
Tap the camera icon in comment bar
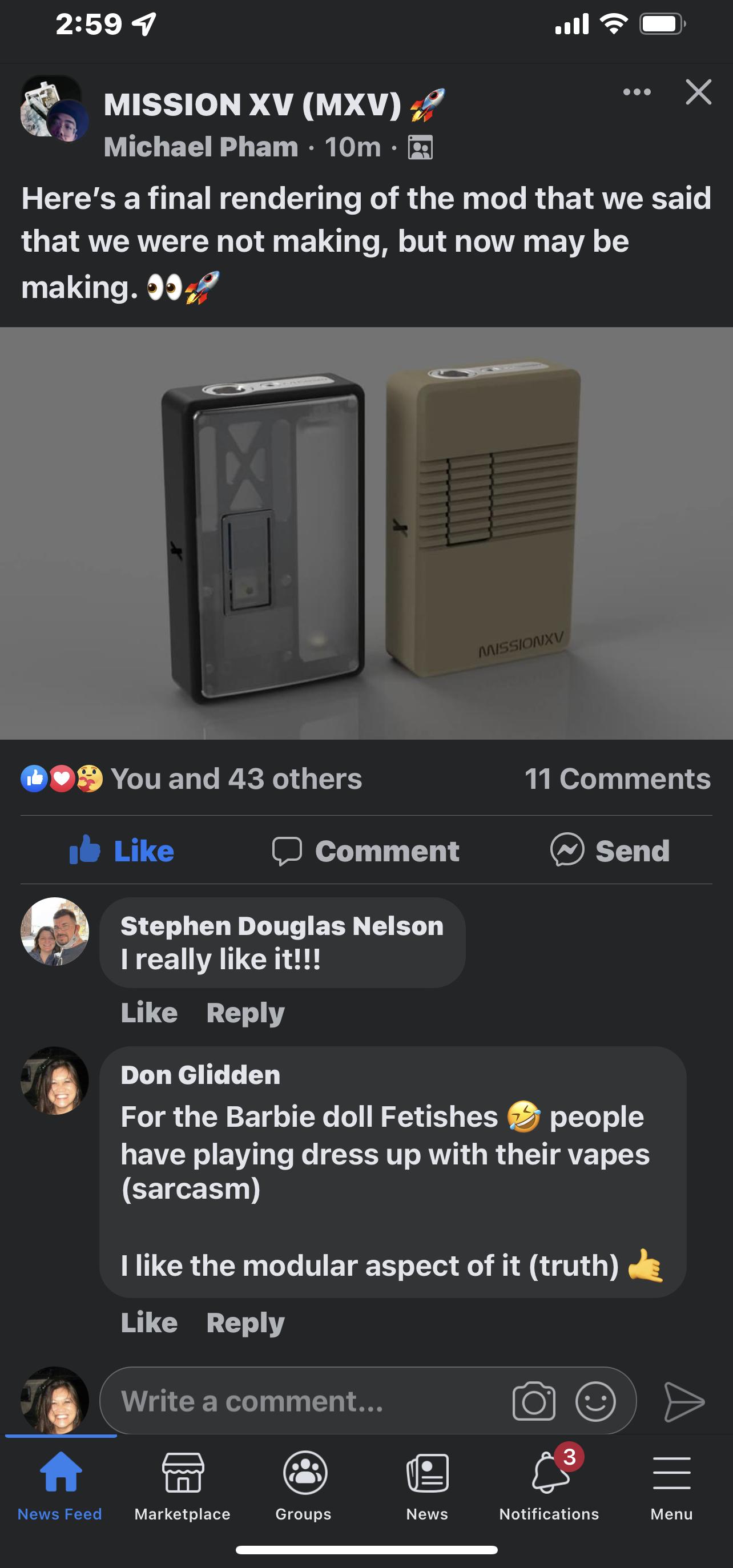[534, 1401]
